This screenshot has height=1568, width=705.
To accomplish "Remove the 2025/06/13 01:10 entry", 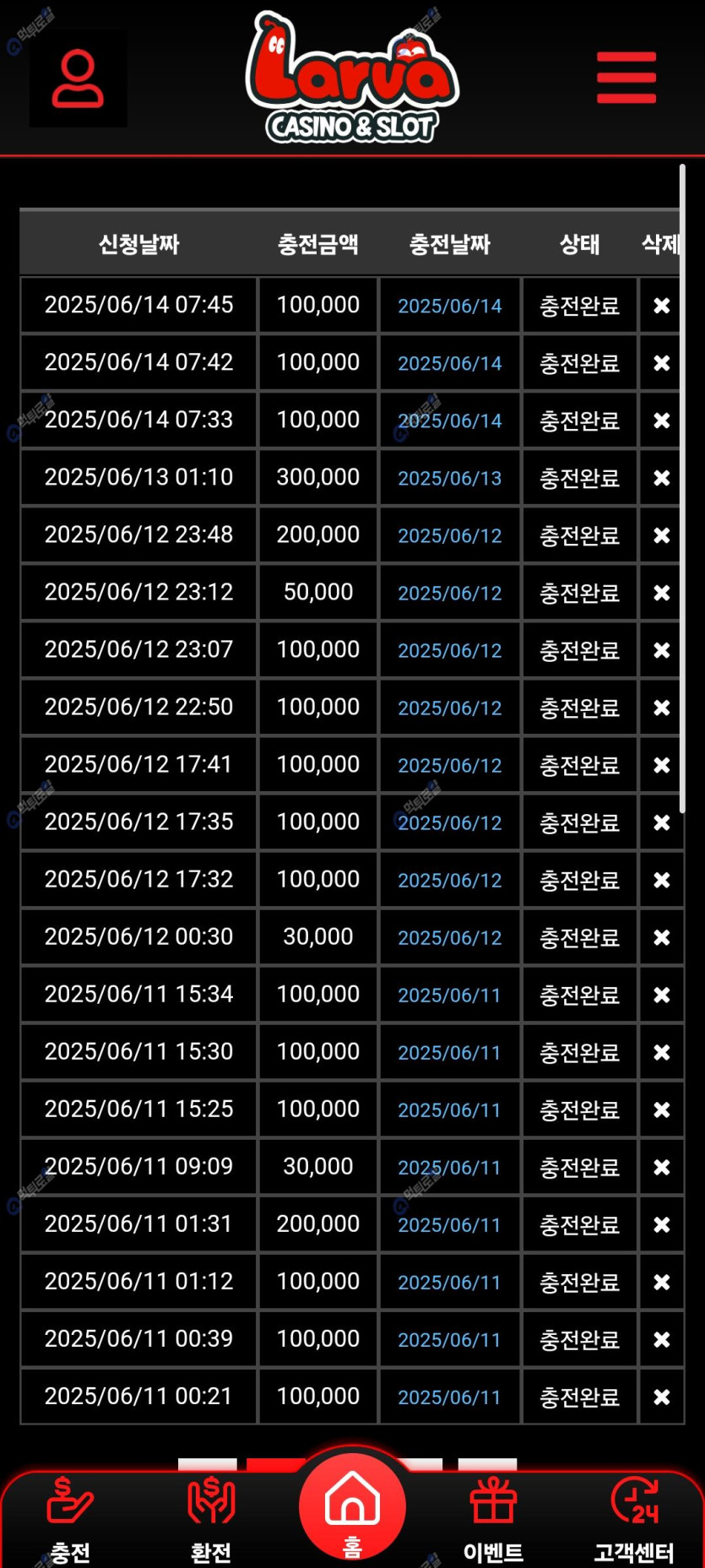I will [x=662, y=478].
